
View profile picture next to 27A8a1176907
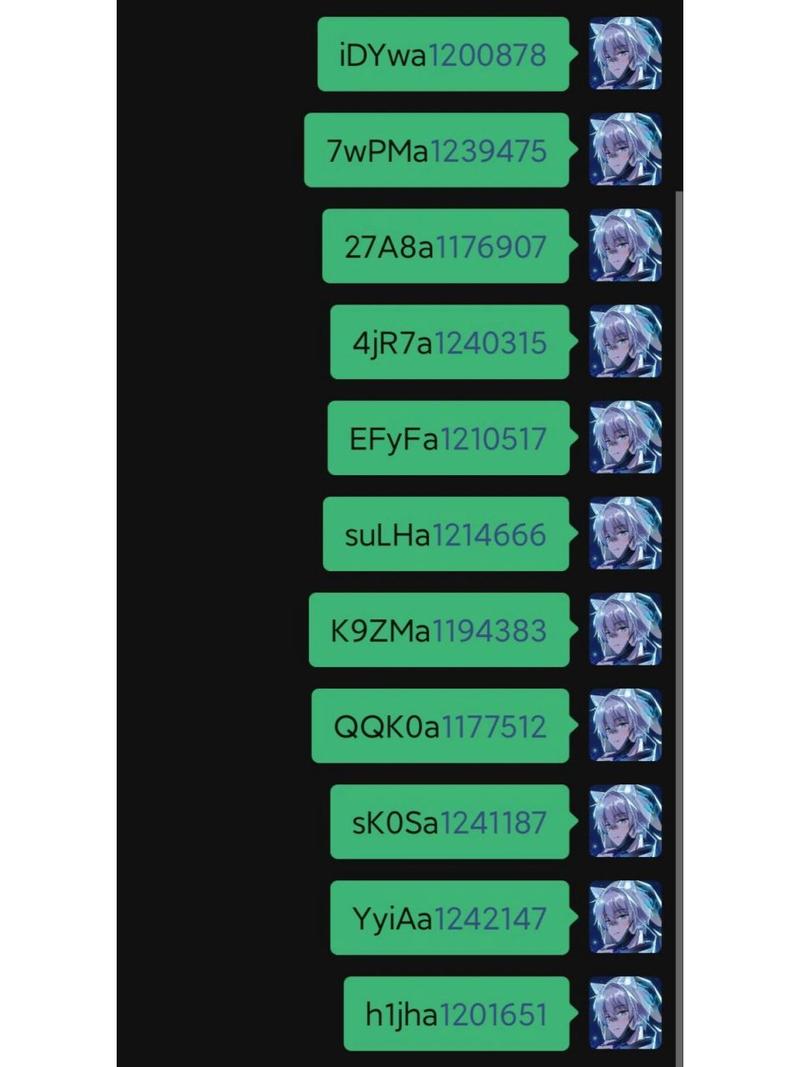tap(625, 246)
